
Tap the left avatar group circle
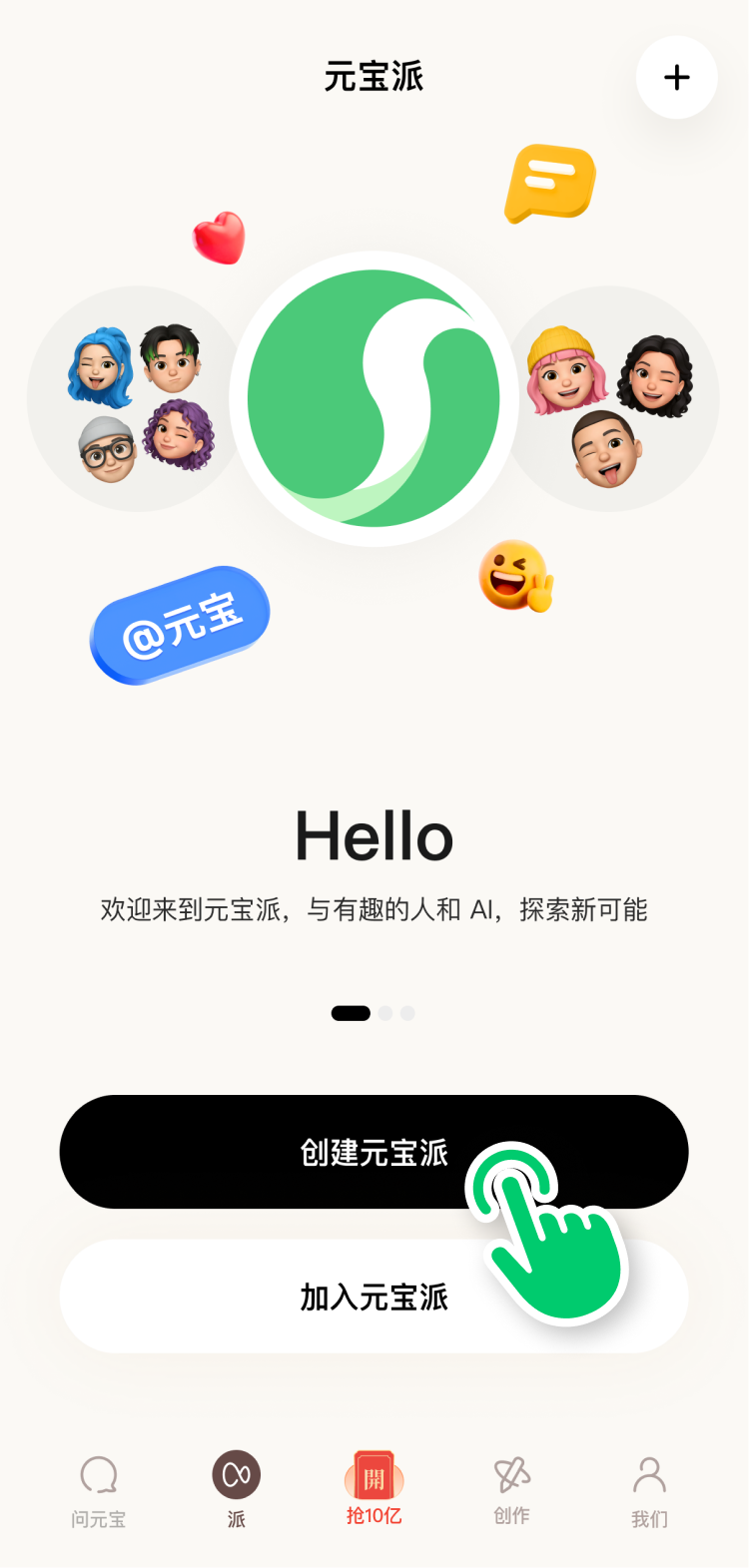135,397
